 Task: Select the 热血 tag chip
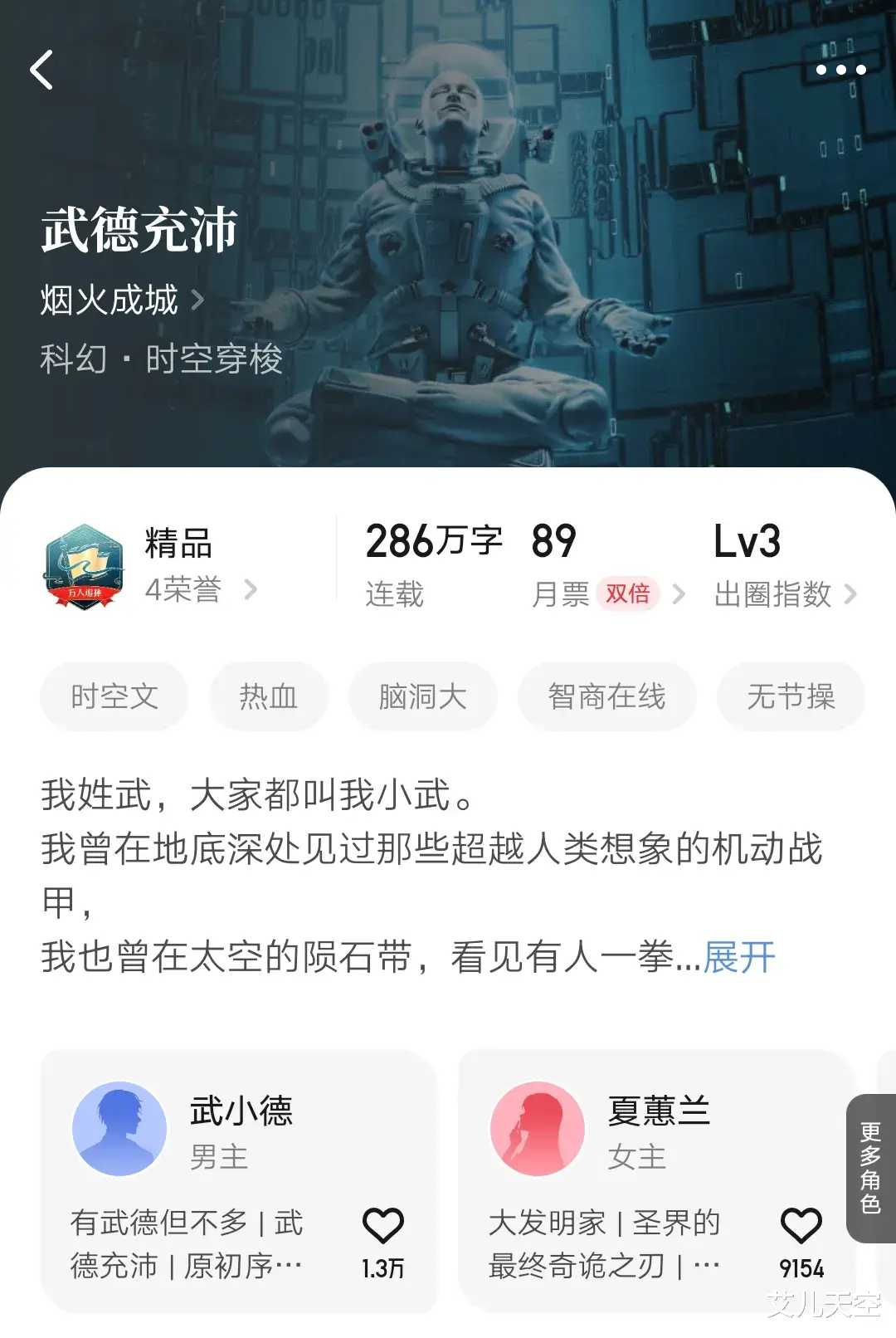point(268,696)
